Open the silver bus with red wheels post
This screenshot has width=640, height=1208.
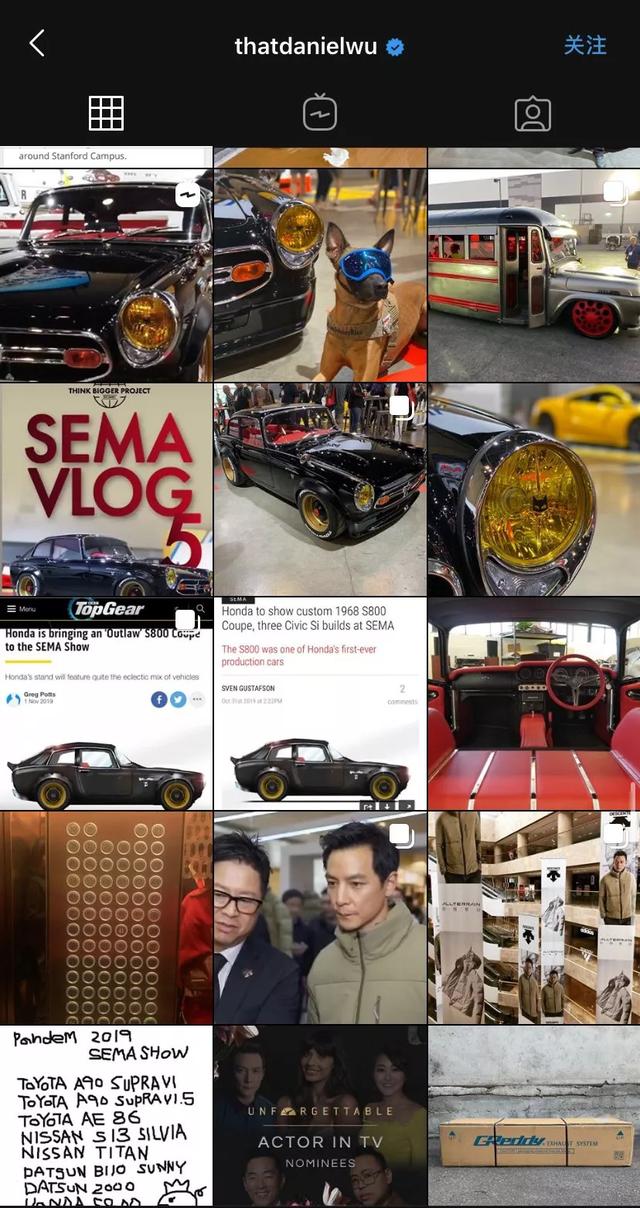(534, 275)
